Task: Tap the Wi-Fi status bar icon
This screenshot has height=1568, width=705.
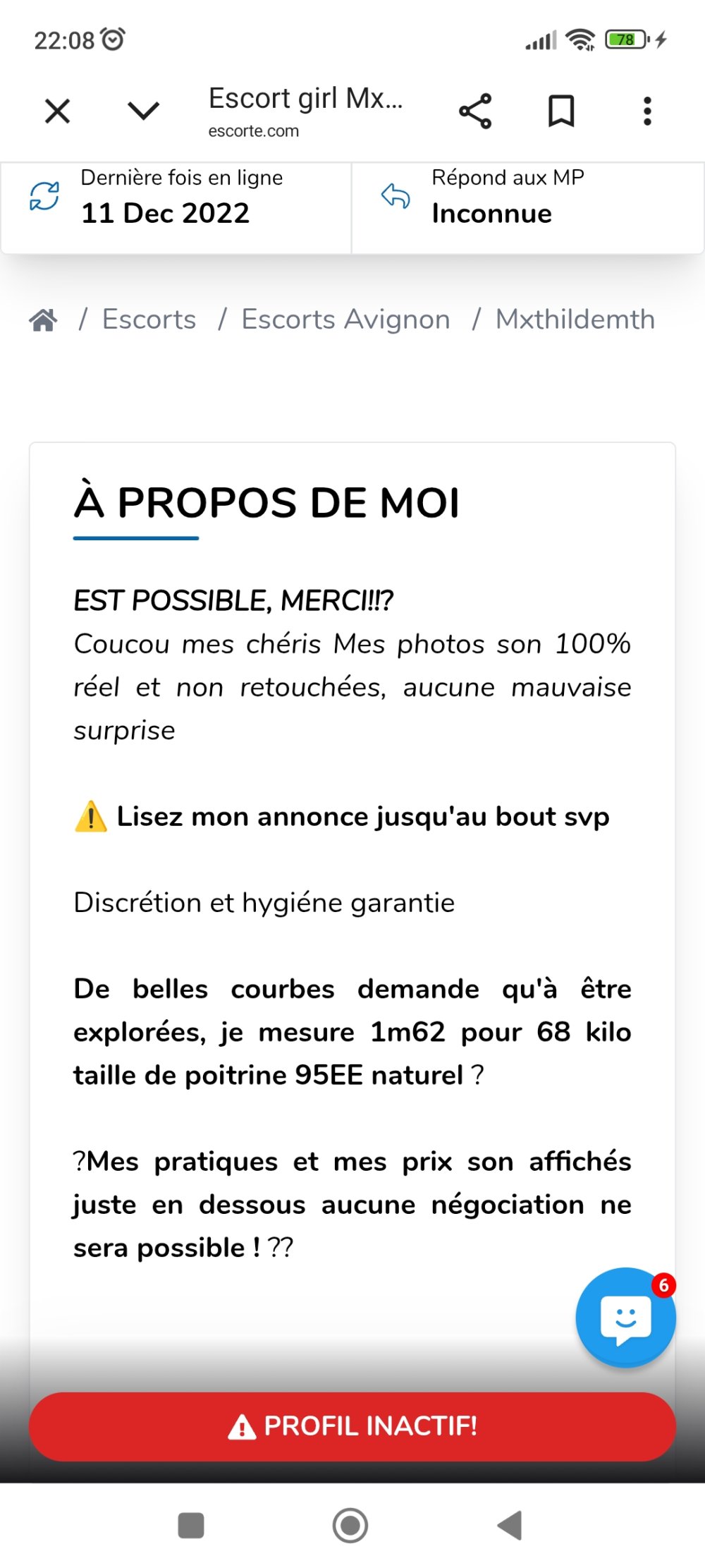Action: point(580,39)
